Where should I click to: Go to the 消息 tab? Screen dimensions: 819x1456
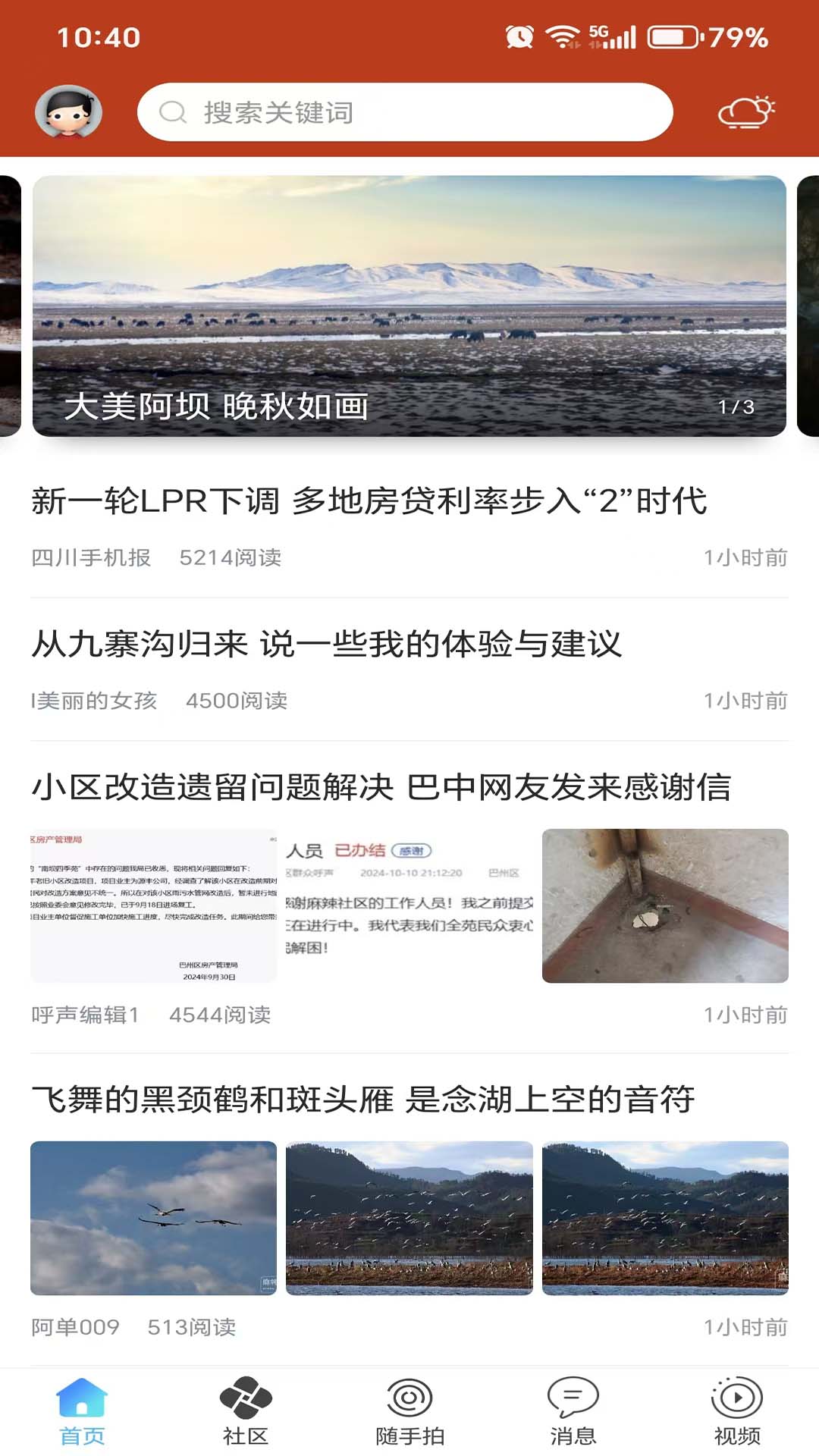573,1412
